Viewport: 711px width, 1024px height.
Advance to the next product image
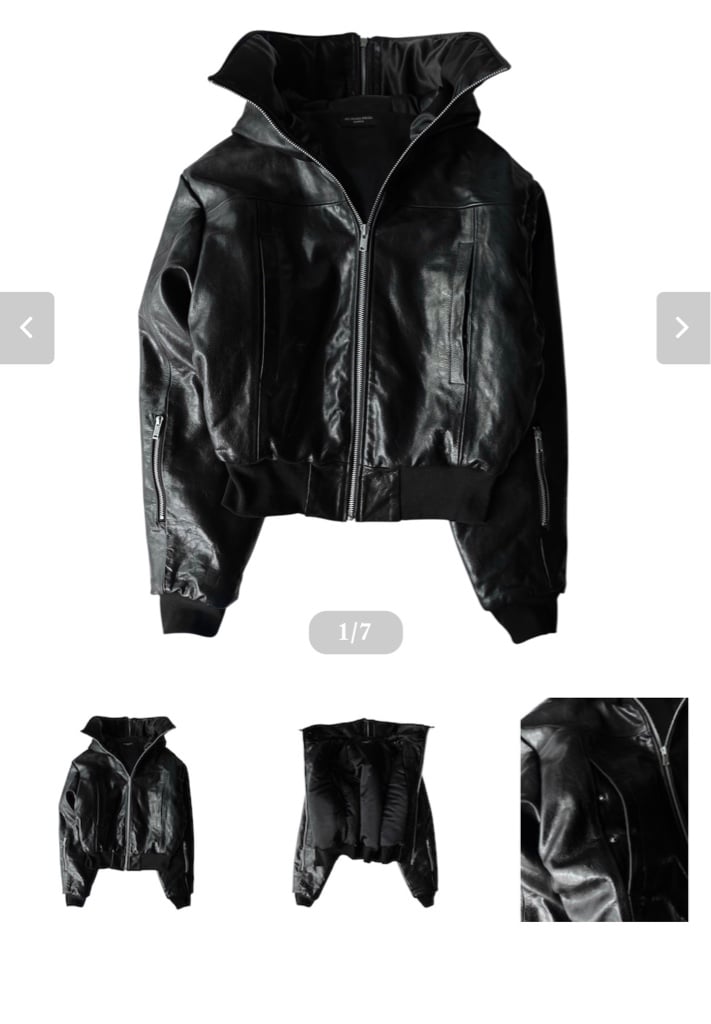pos(683,328)
